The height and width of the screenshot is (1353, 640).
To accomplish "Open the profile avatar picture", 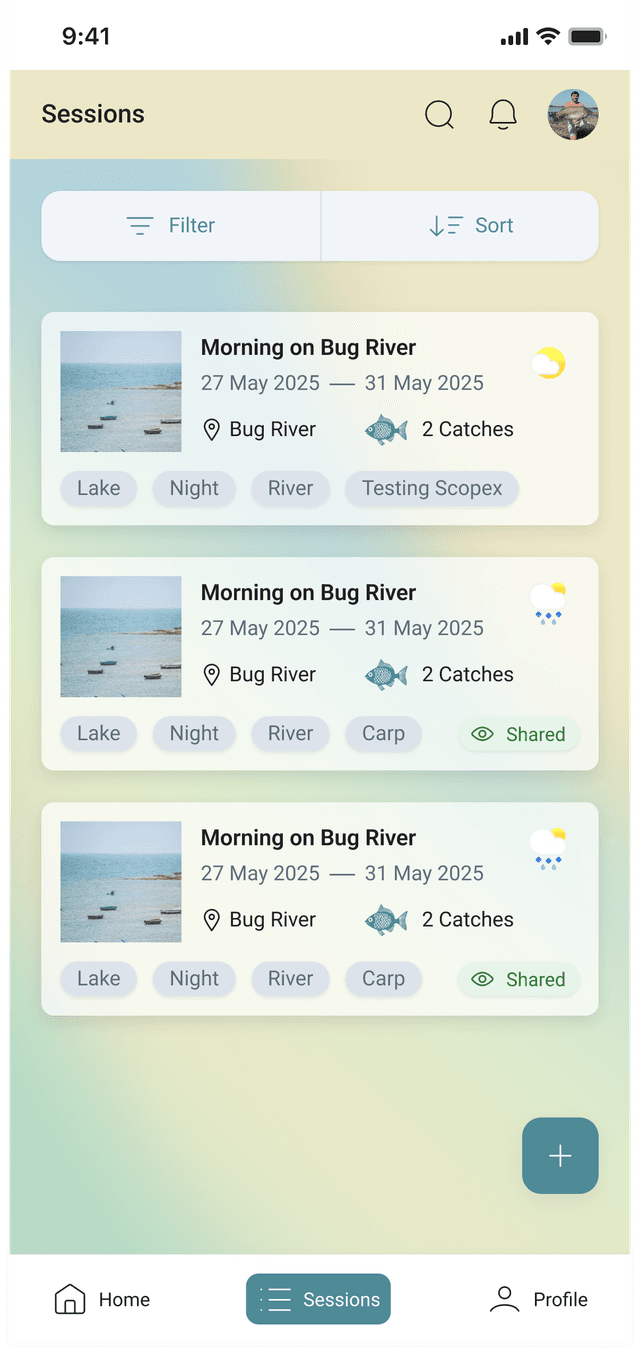I will click(x=573, y=114).
